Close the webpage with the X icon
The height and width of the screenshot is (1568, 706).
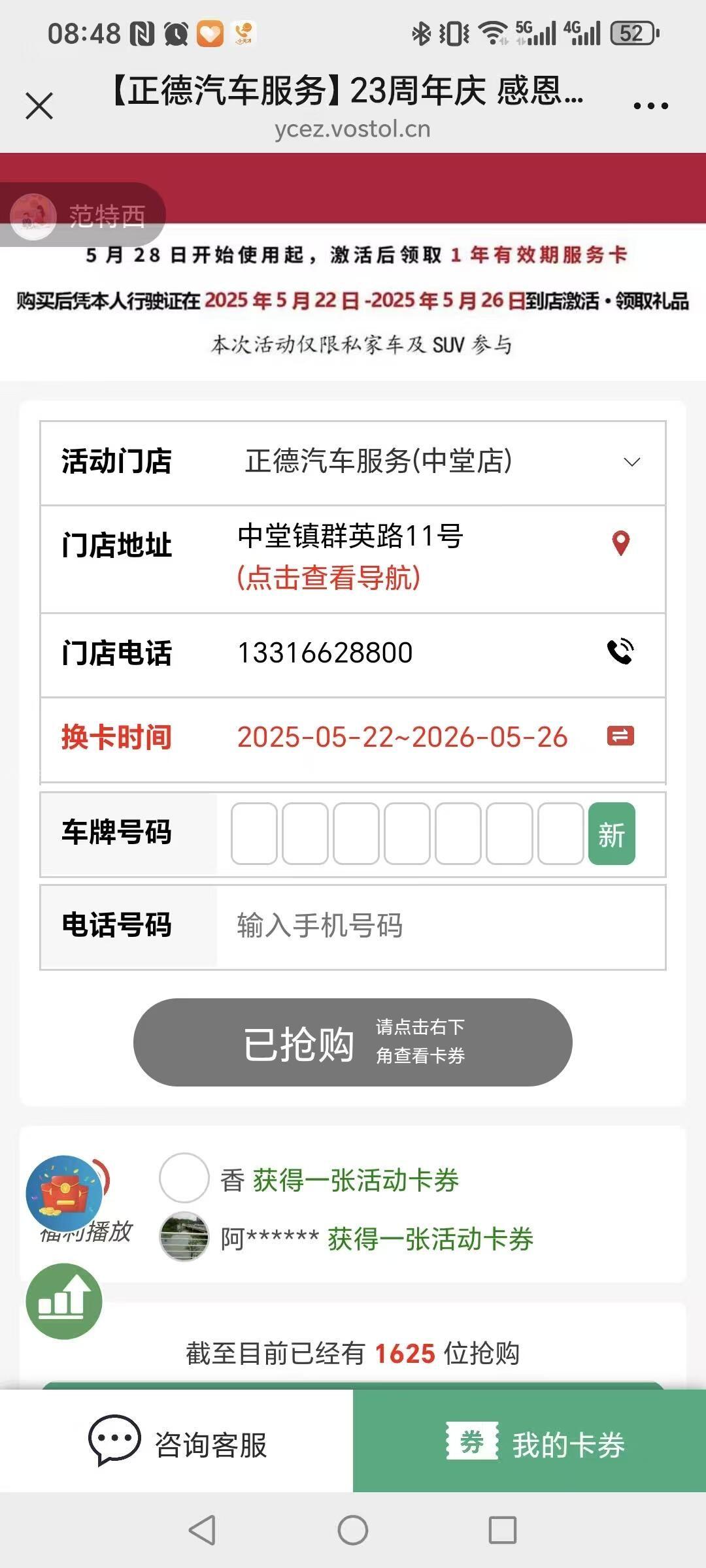coord(39,106)
